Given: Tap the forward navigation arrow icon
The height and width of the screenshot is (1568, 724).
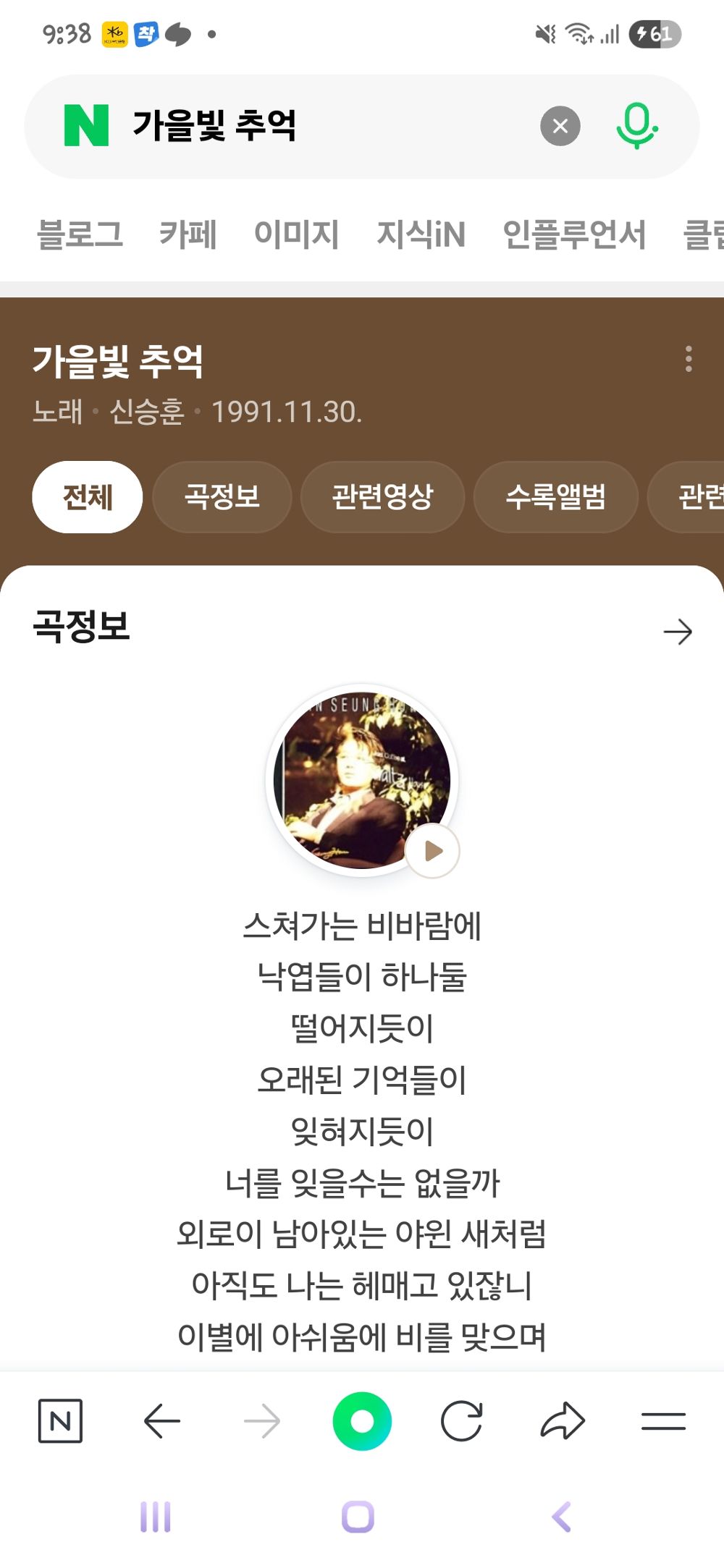Looking at the screenshot, I should click(x=264, y=1420).
